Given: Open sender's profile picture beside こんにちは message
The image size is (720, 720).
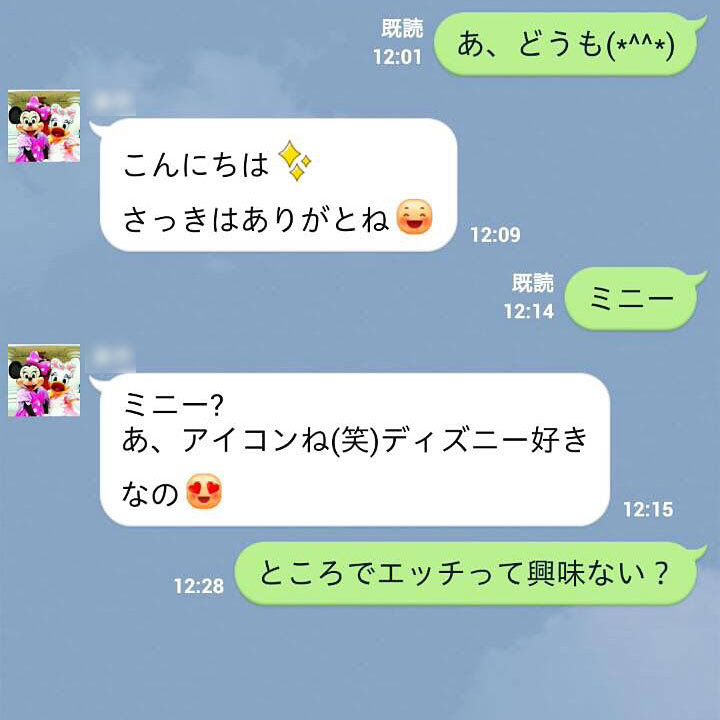Looking at the screenshot, I should (44, 126).
